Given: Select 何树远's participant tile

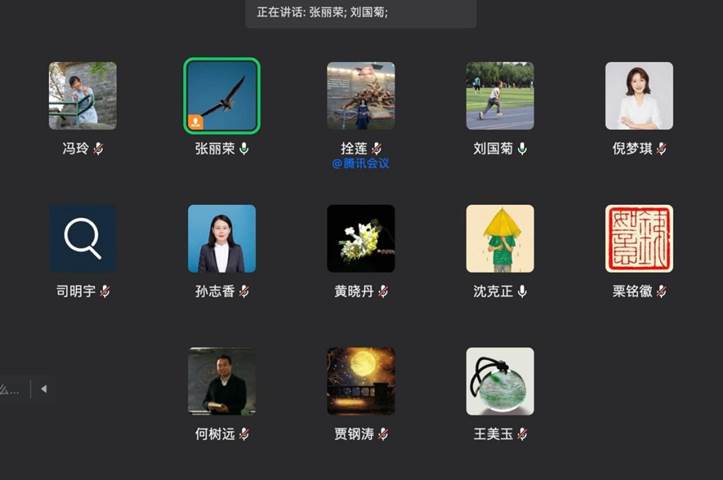Looking at the screenshot, I should click(222, 381).
